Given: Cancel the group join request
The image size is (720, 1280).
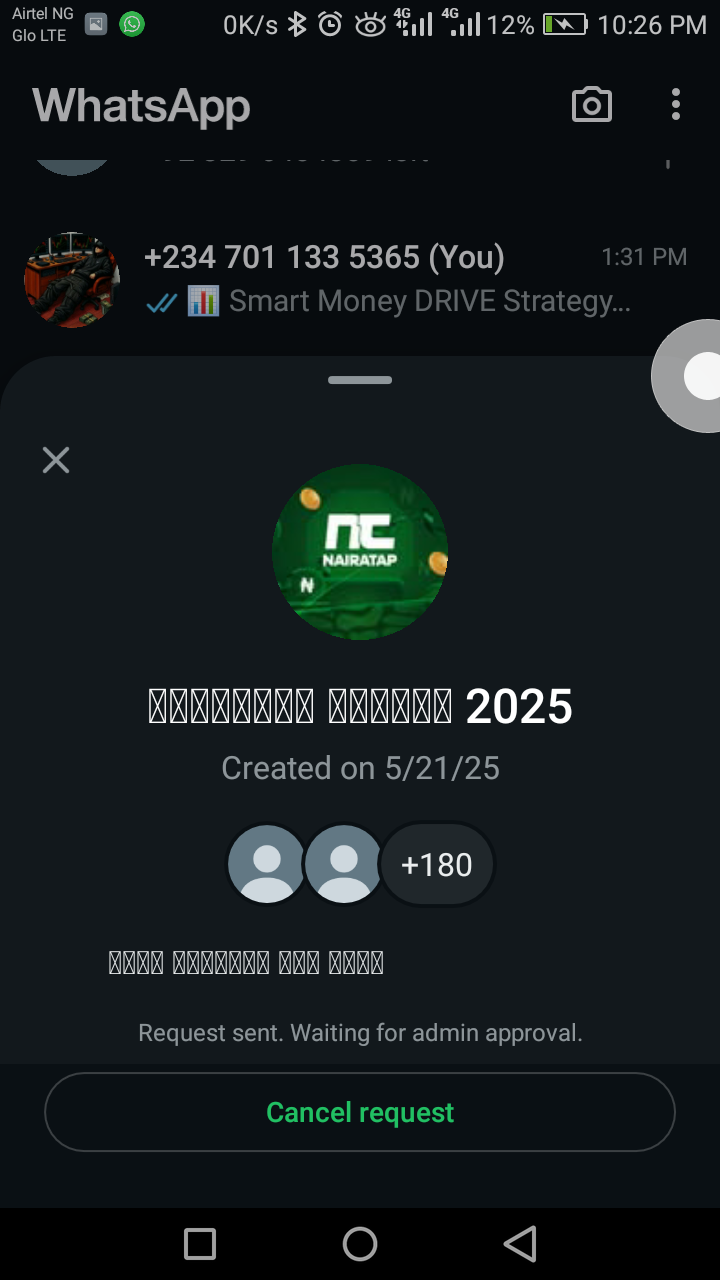Looking at the screenshot, I should [360, 1112].
